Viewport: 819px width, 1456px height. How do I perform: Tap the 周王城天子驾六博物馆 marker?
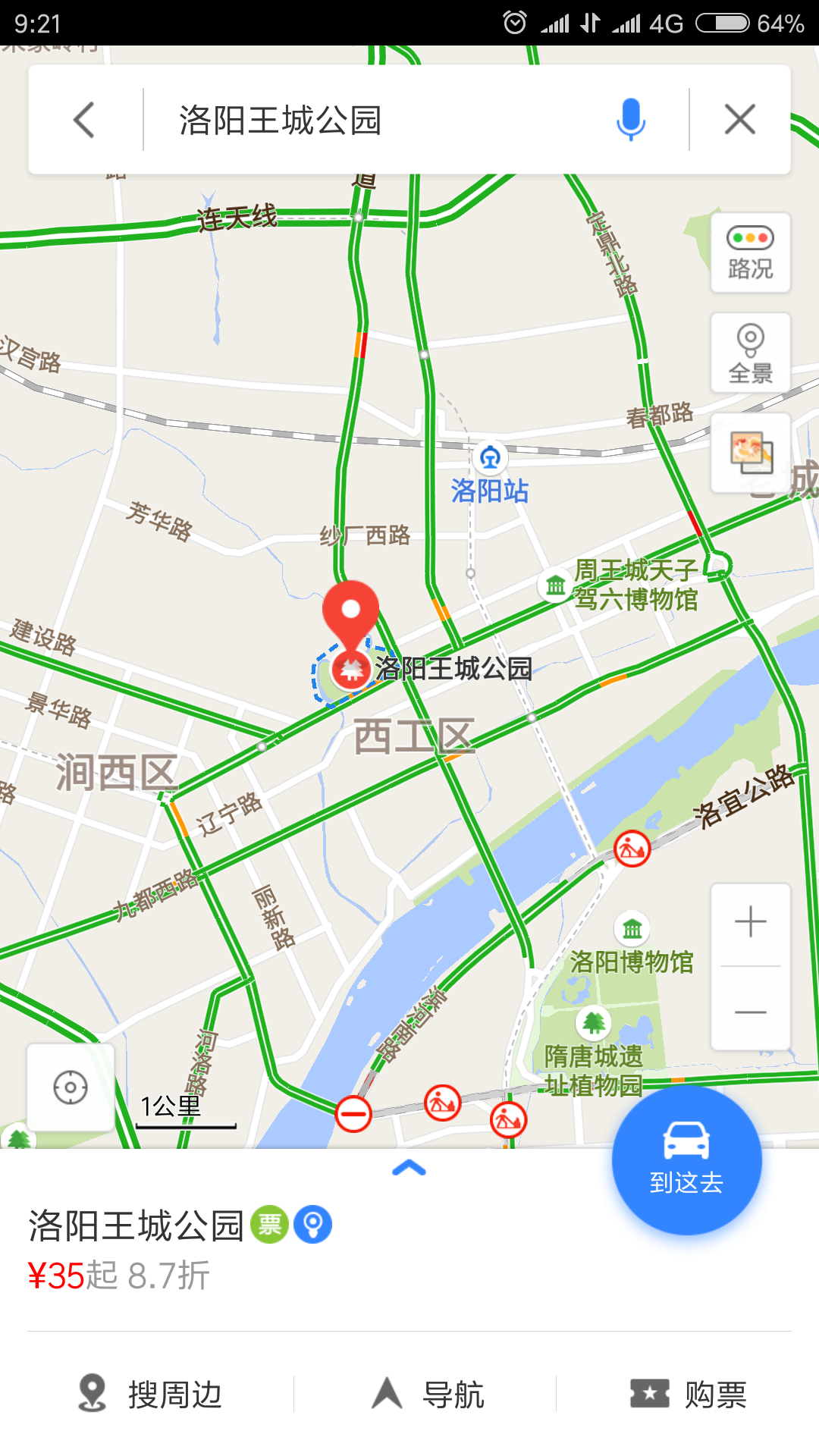(555, 585)
